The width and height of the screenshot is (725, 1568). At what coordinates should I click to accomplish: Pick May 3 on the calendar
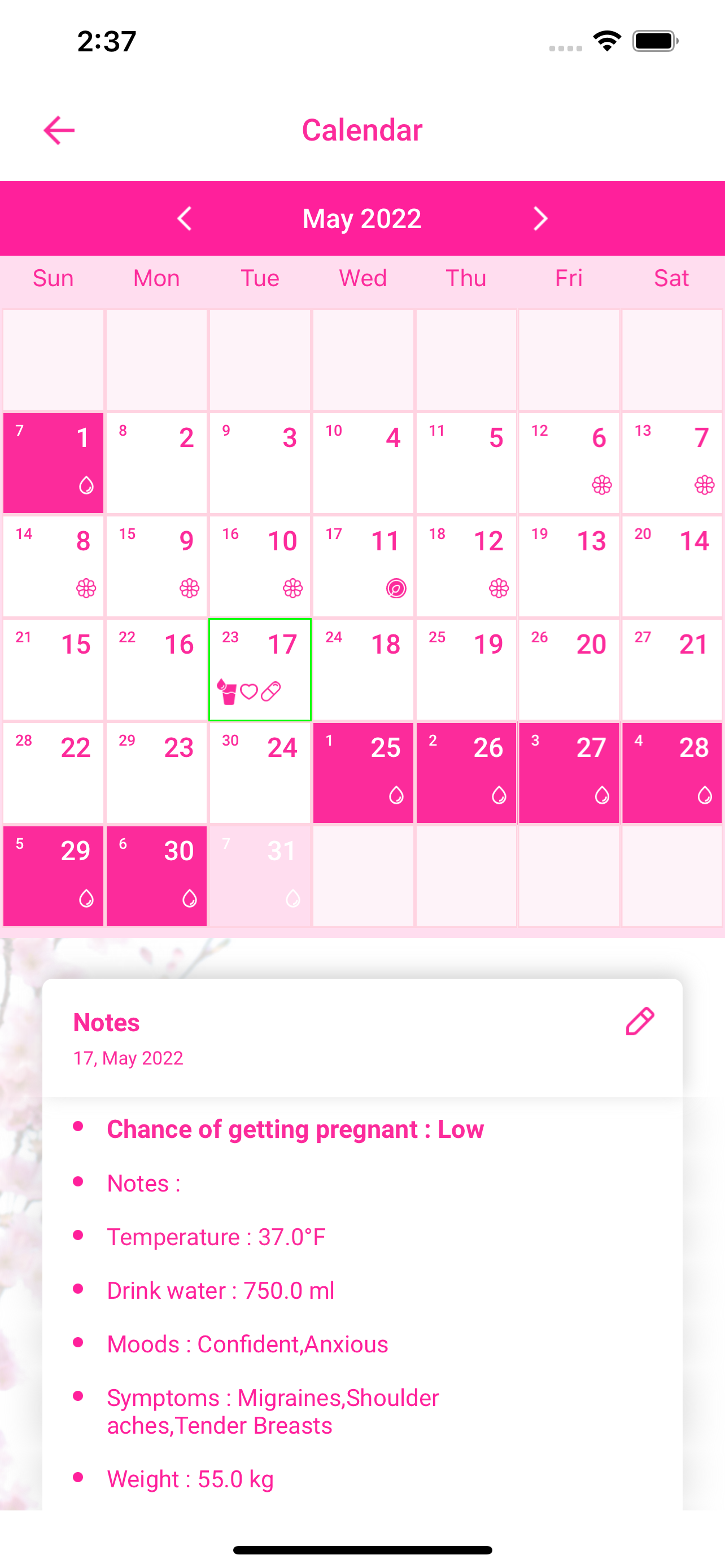coord(260,463)
